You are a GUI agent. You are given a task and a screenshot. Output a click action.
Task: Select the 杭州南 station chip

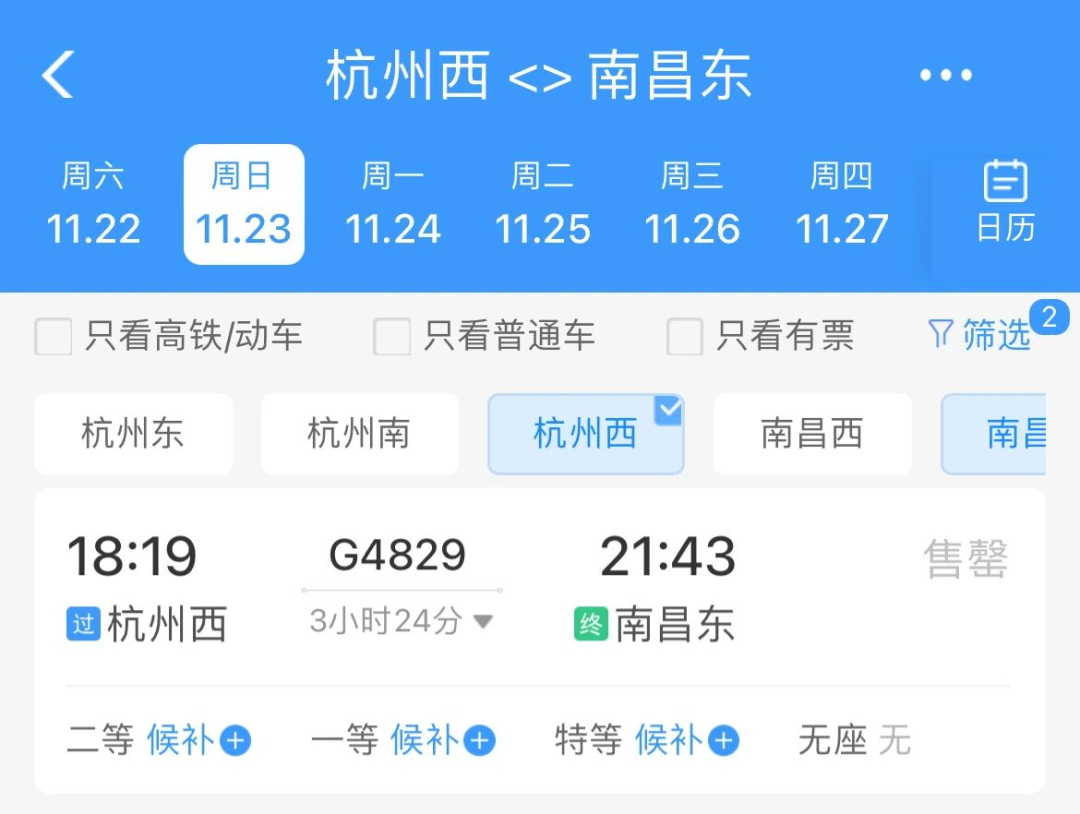coord(359,434)
